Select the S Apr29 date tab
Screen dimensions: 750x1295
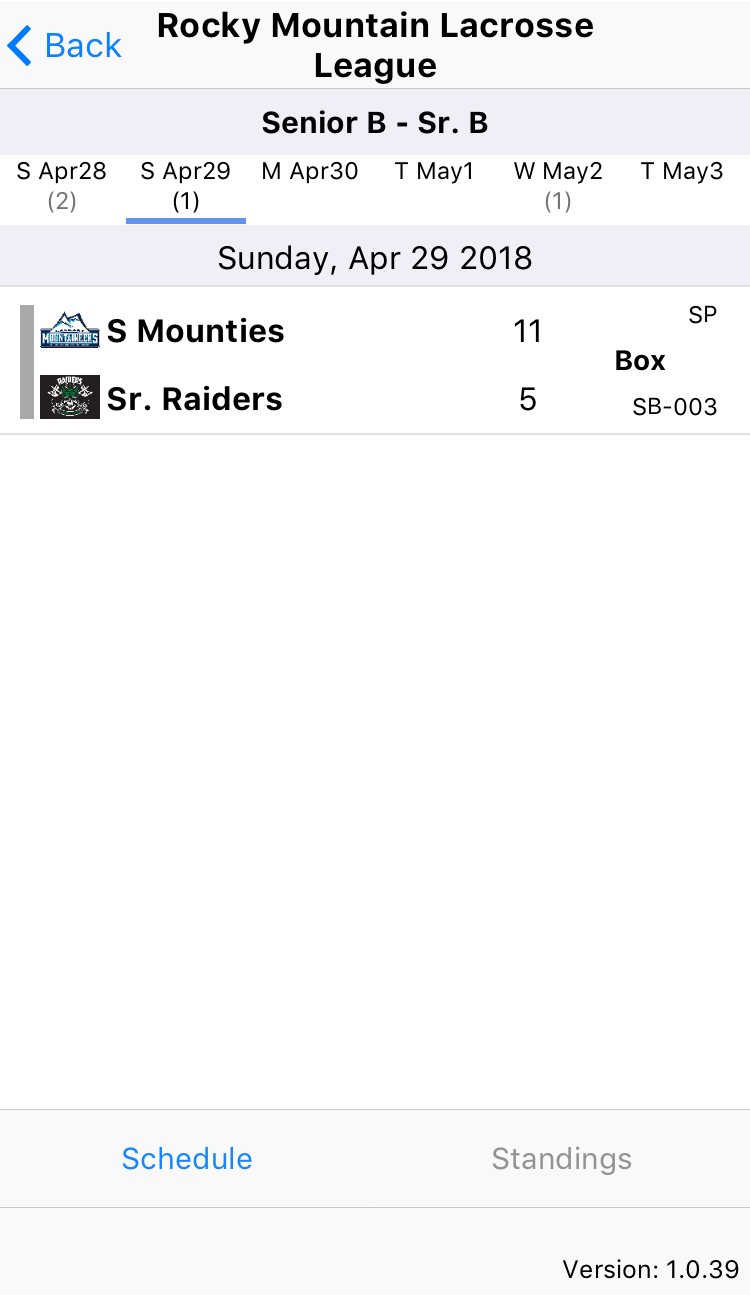pyautogui.click(x=186, y=186)
